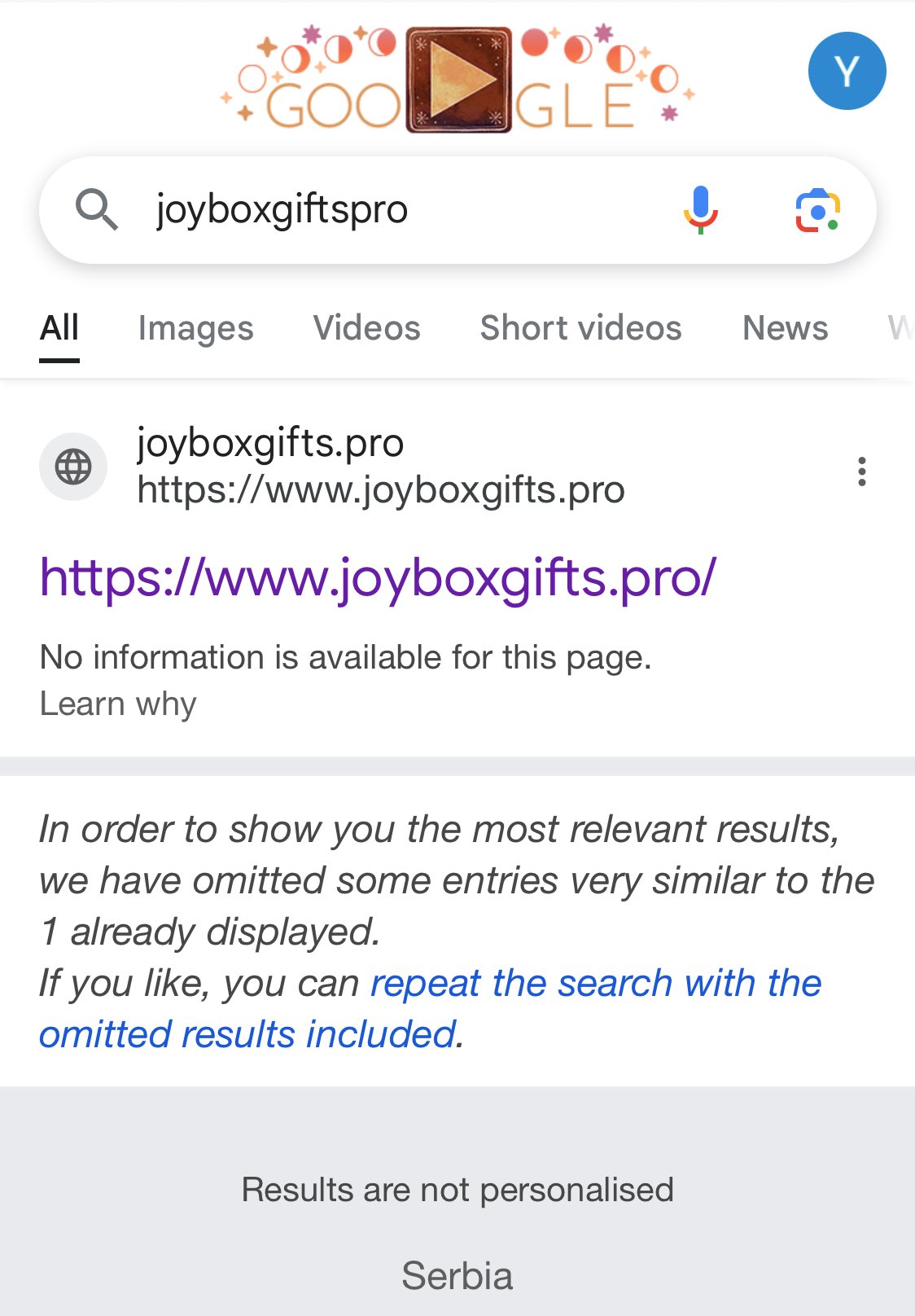The height and width of the screenshot is (1316, 915).
Task: Open the https://www.joyboxgifts.pro/ result link
Action: tap(378, 578)
